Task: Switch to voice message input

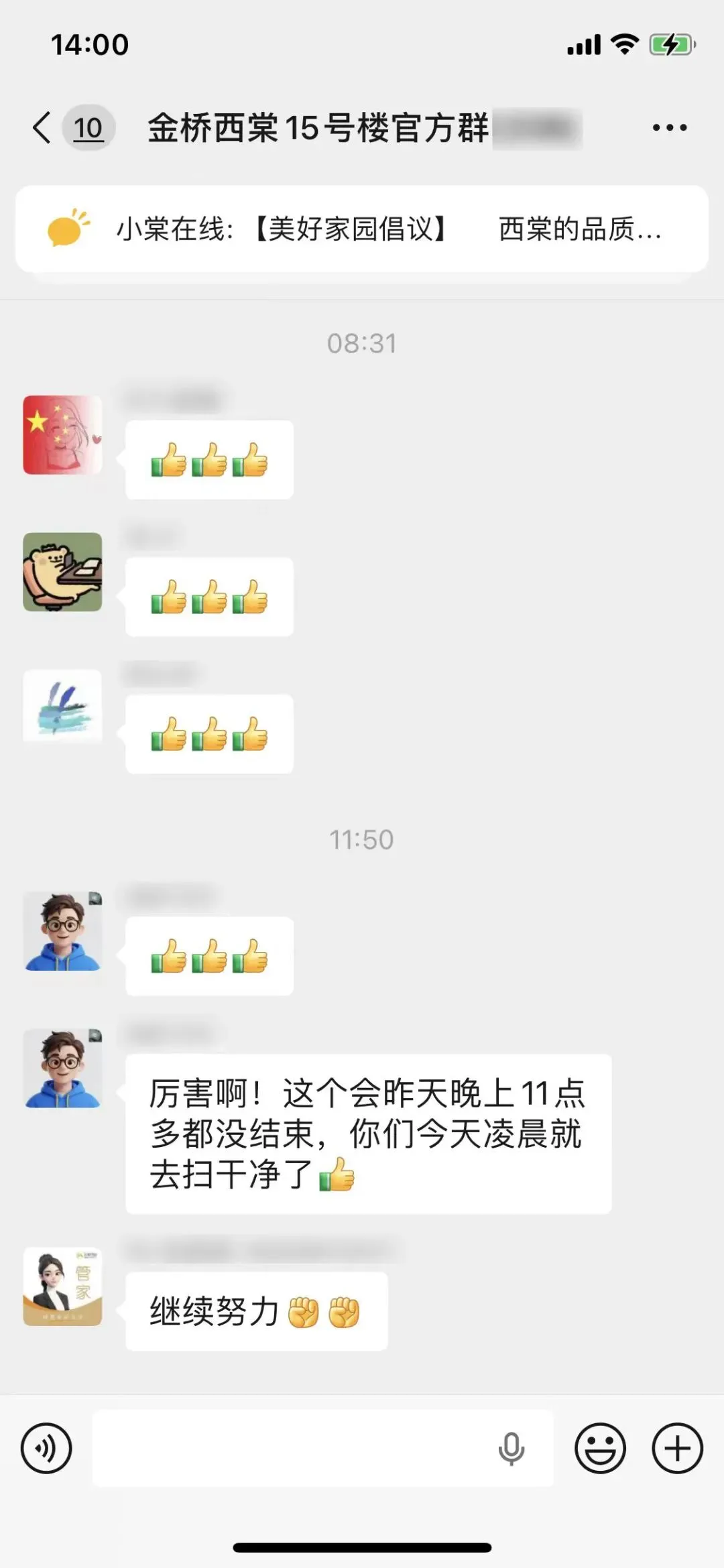Action: click(x=46, y=1448)
